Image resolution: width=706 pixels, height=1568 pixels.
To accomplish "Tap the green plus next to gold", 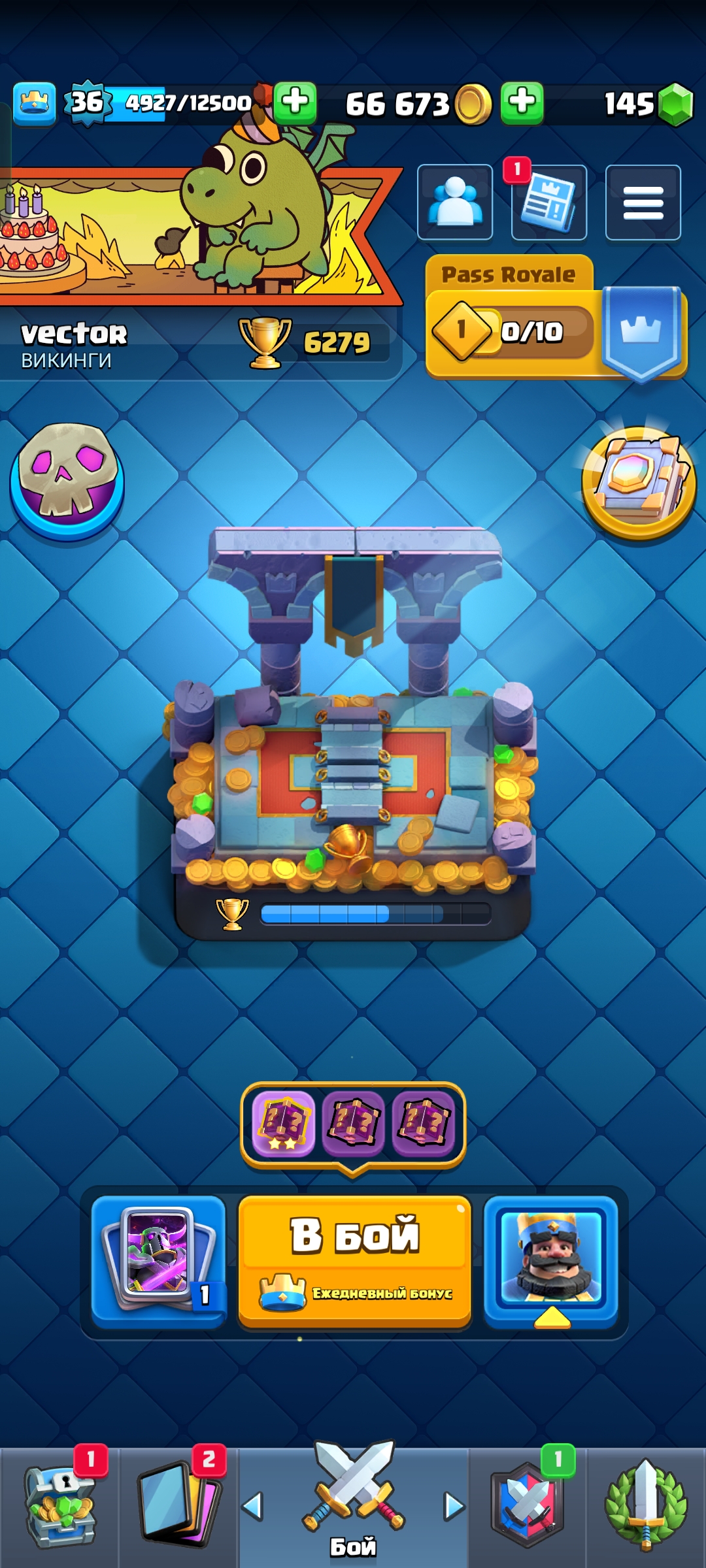I will 522,103.
